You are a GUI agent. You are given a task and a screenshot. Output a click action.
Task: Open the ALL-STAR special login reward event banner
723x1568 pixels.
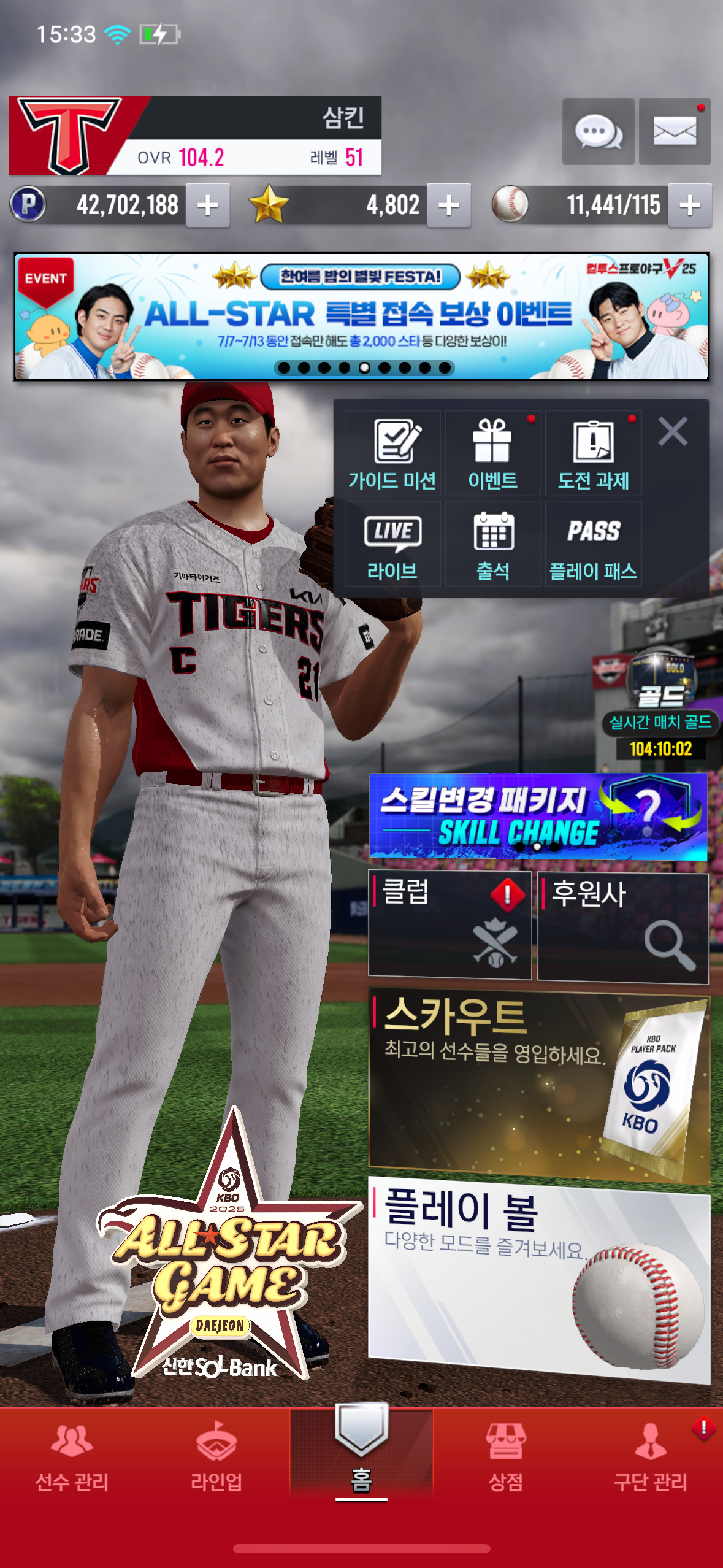[x=361, y=316]
